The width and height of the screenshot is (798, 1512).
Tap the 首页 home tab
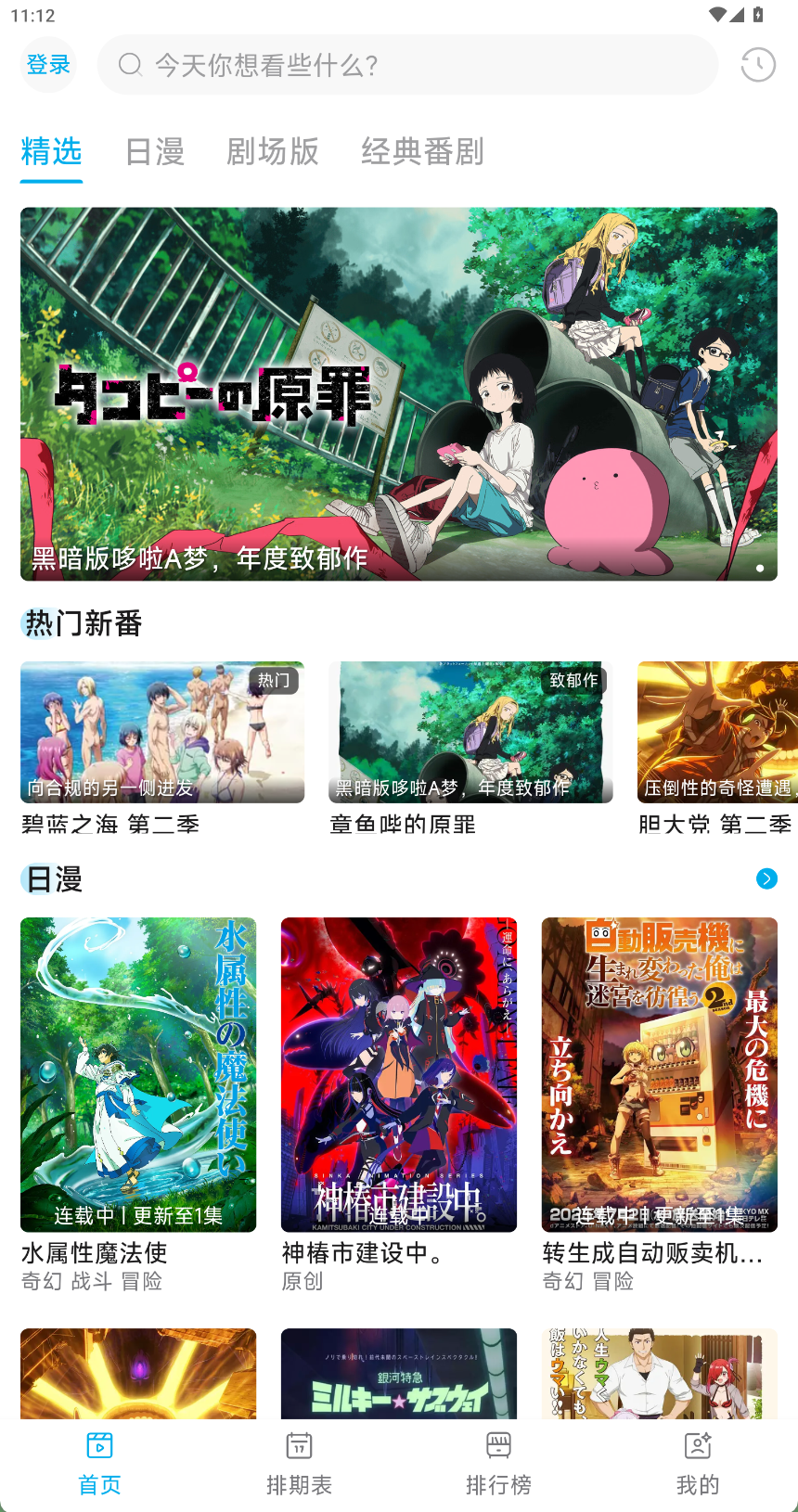[x=99, y=1464]
